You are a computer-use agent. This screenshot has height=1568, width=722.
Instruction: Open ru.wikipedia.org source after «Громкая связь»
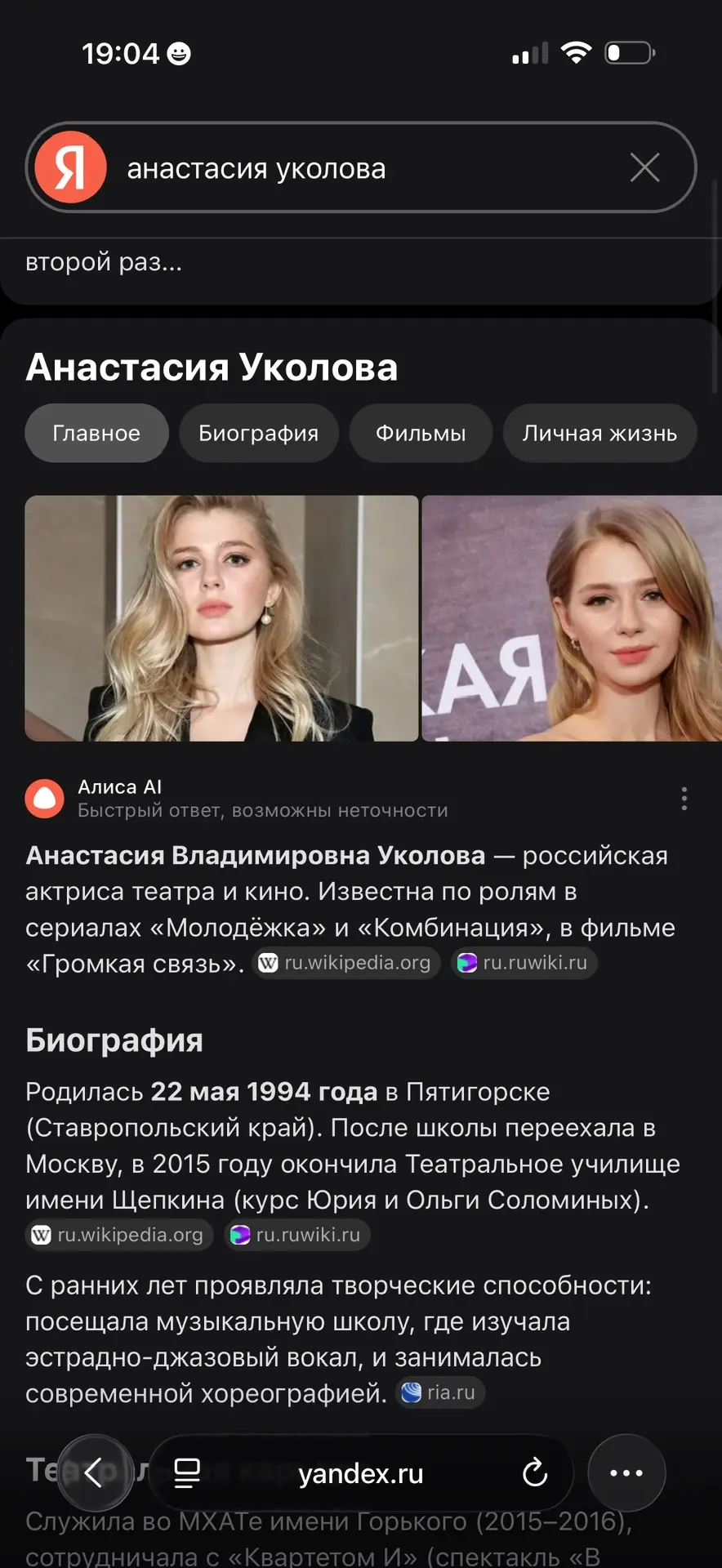tap(346, 963)
